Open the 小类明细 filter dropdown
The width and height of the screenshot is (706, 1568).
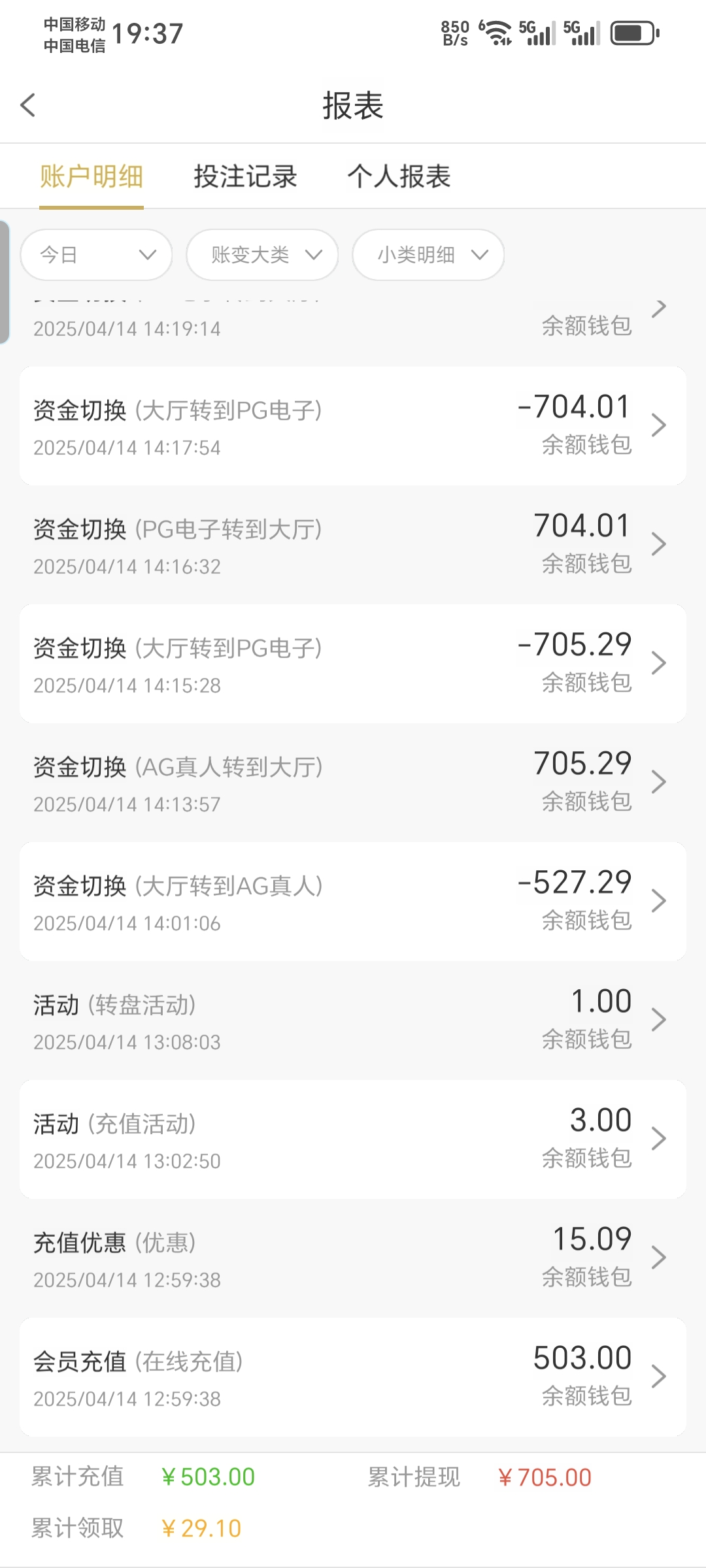[x=428, y=255]
